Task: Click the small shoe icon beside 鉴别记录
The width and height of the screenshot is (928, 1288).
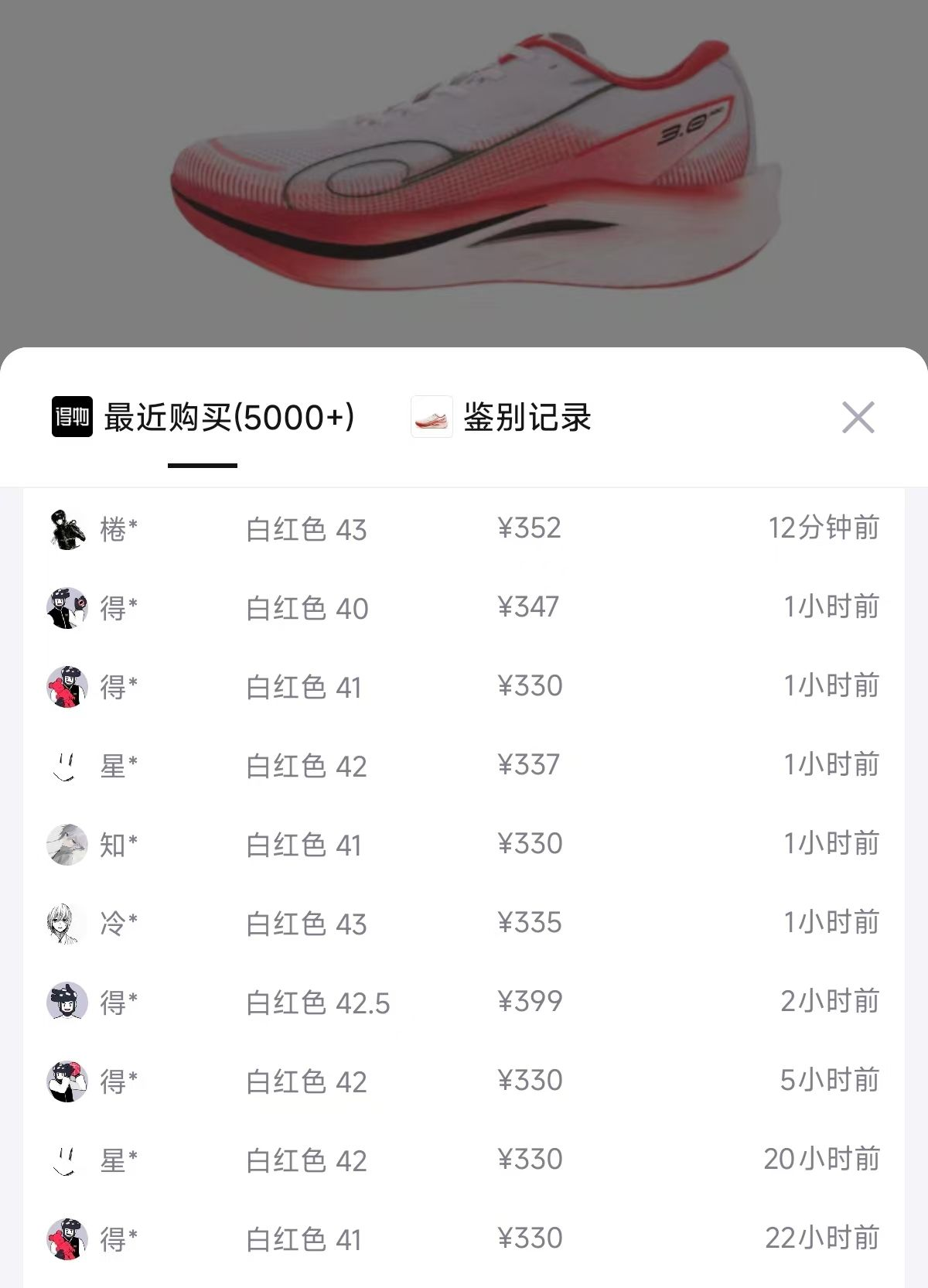Action: click(x=431, y=416)
